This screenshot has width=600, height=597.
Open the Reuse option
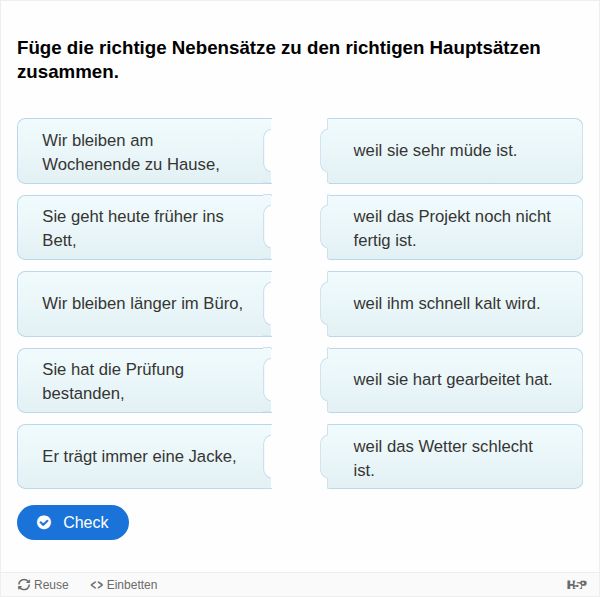coord(44,585)
